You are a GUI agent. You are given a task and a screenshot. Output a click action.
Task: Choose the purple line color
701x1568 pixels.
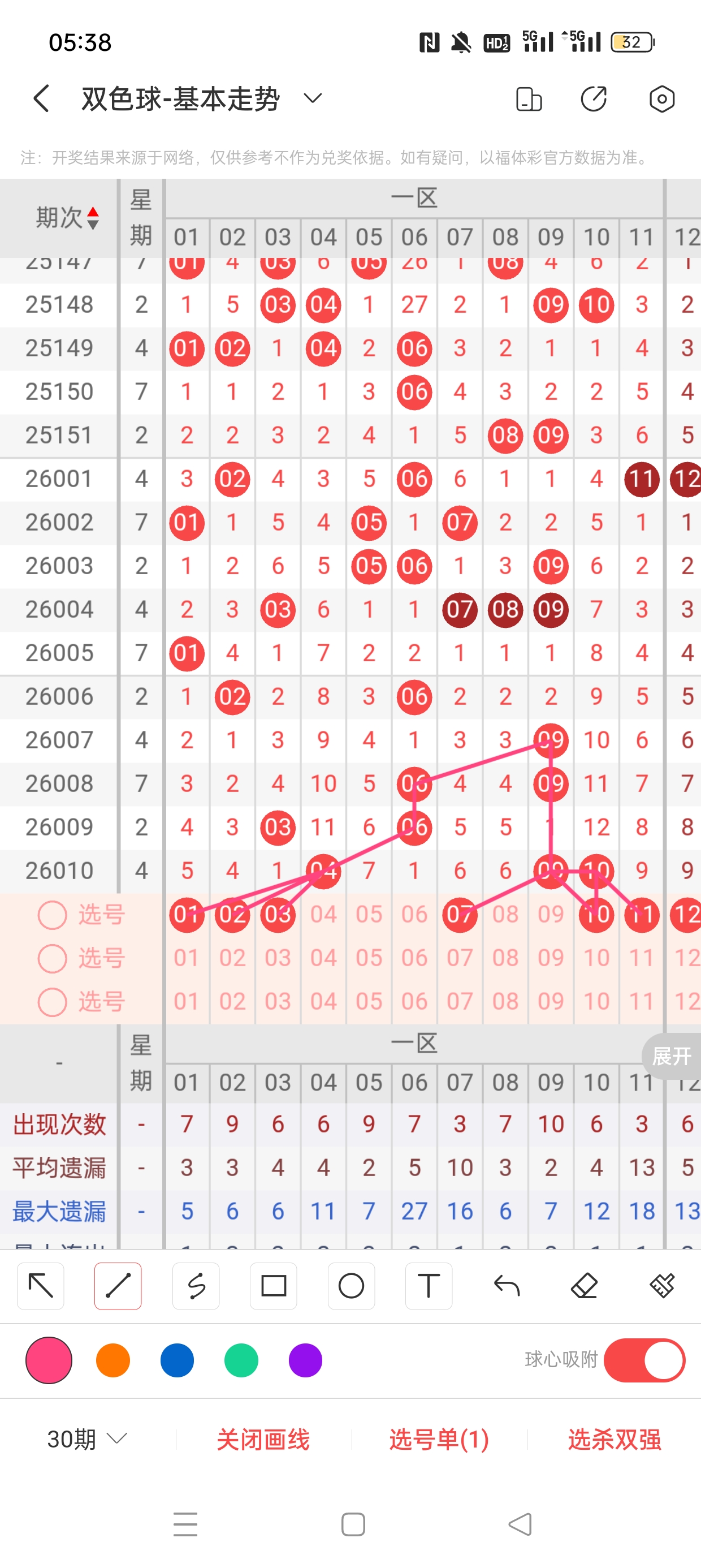[x=305, y=1360]
